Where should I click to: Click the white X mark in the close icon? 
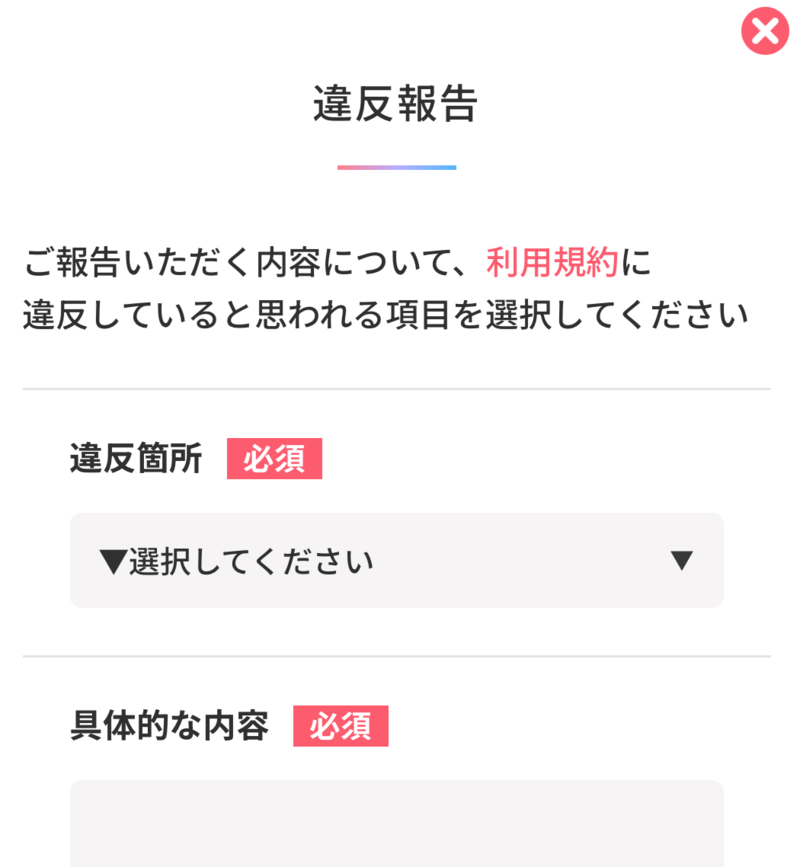(x=764, y=31)
